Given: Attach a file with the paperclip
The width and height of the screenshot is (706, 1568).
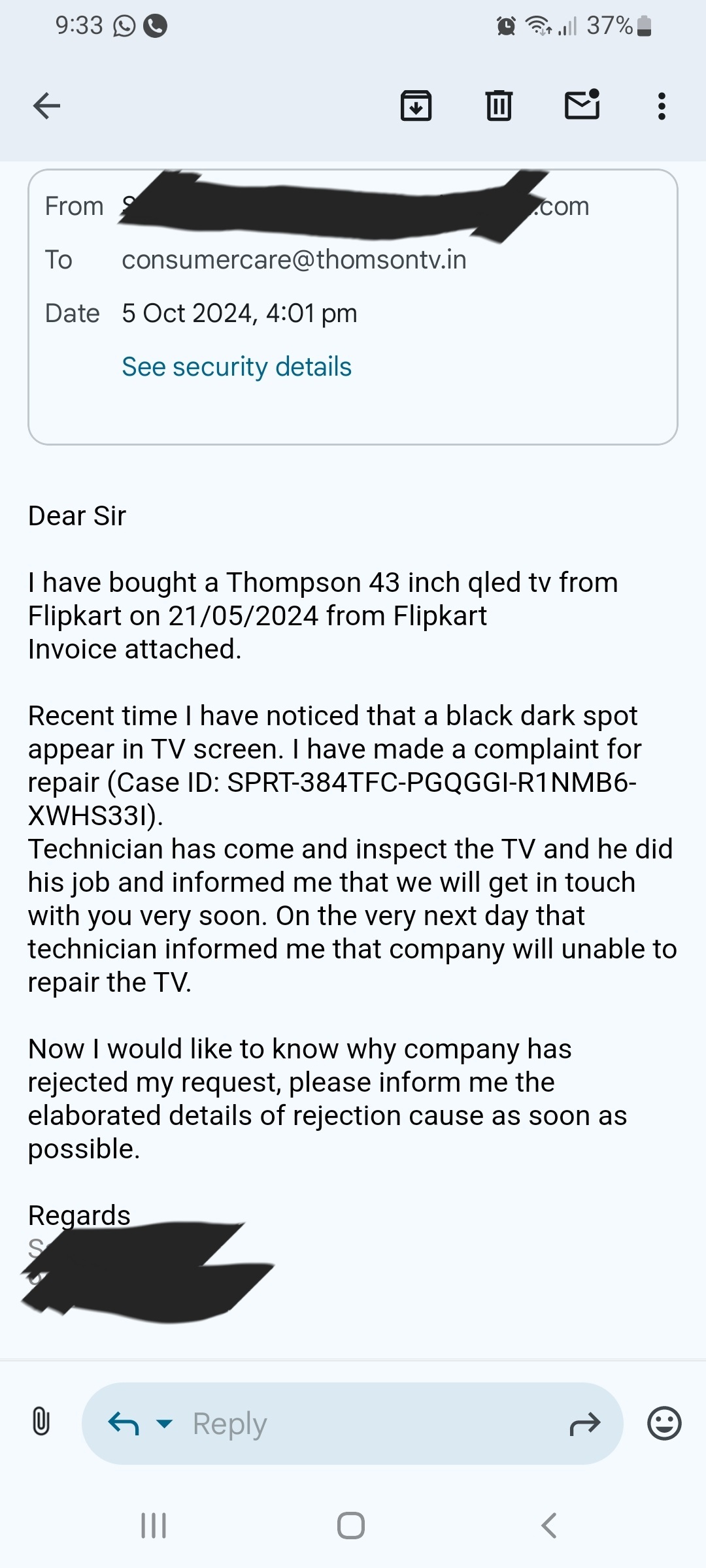Looking at the screenshot, I should pyautogui.click(x=41, y=1422).
